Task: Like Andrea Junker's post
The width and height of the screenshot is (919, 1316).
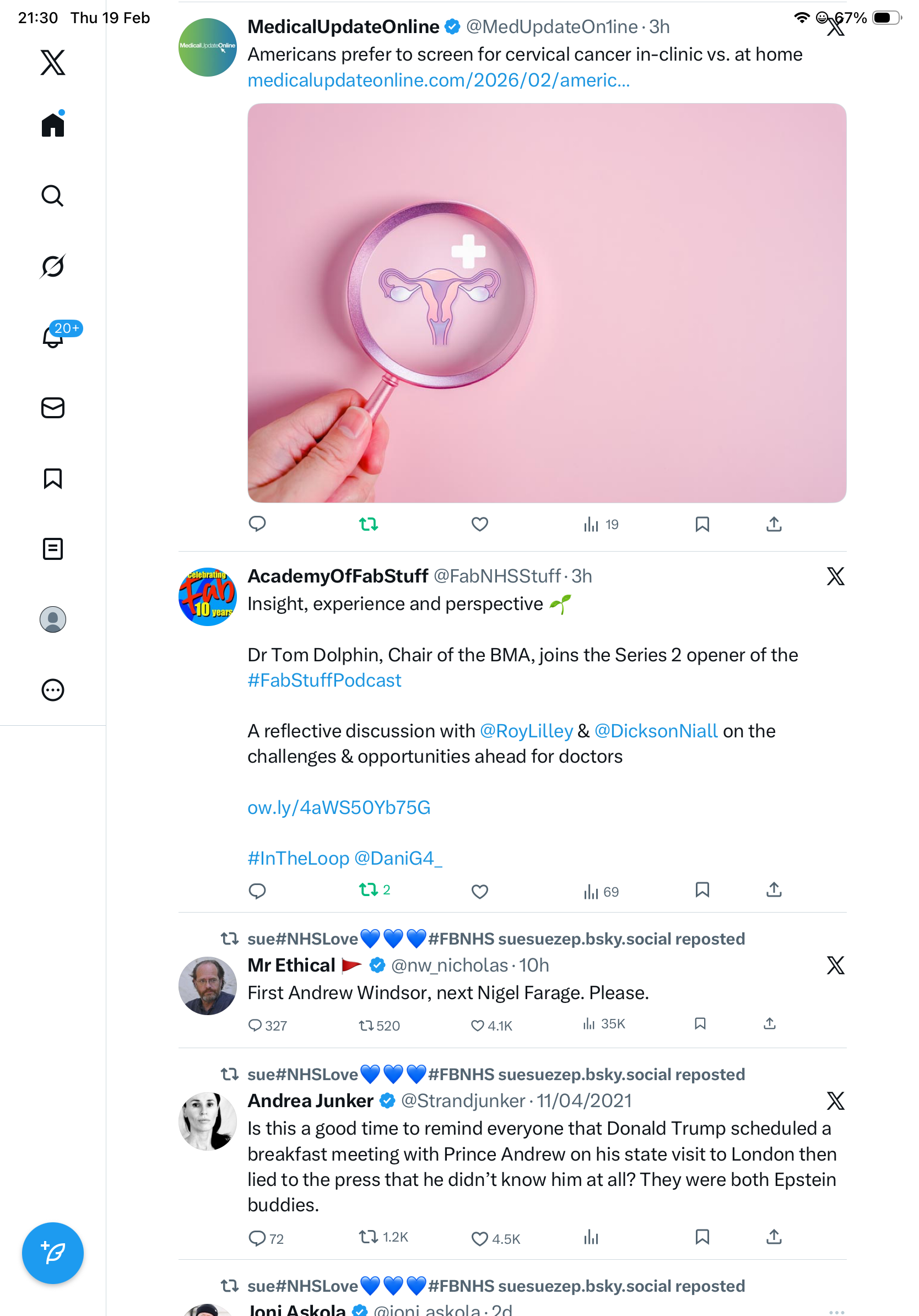Action: tap(479, 1238)
